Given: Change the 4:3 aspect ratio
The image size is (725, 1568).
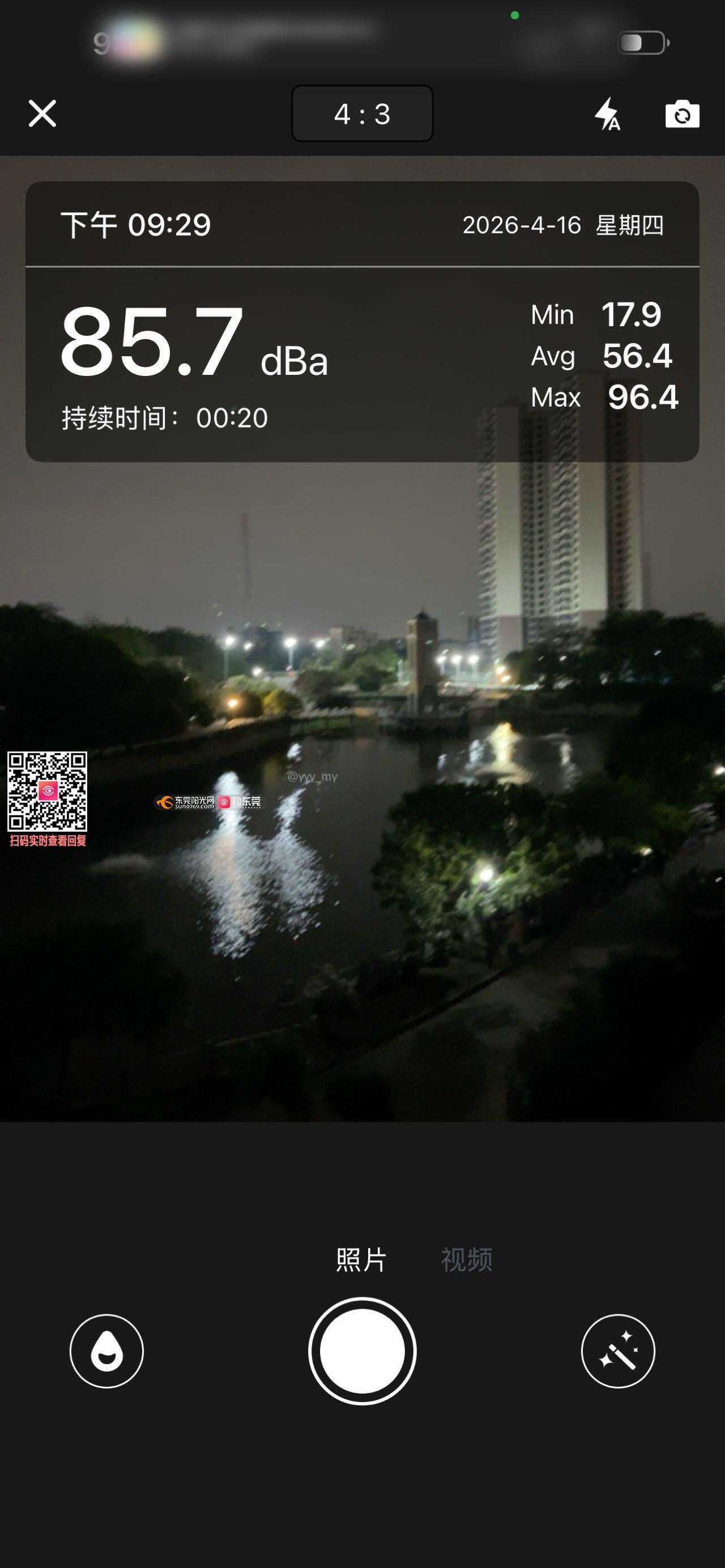Looking at the screenshot, I should click(x=362, y=114).
